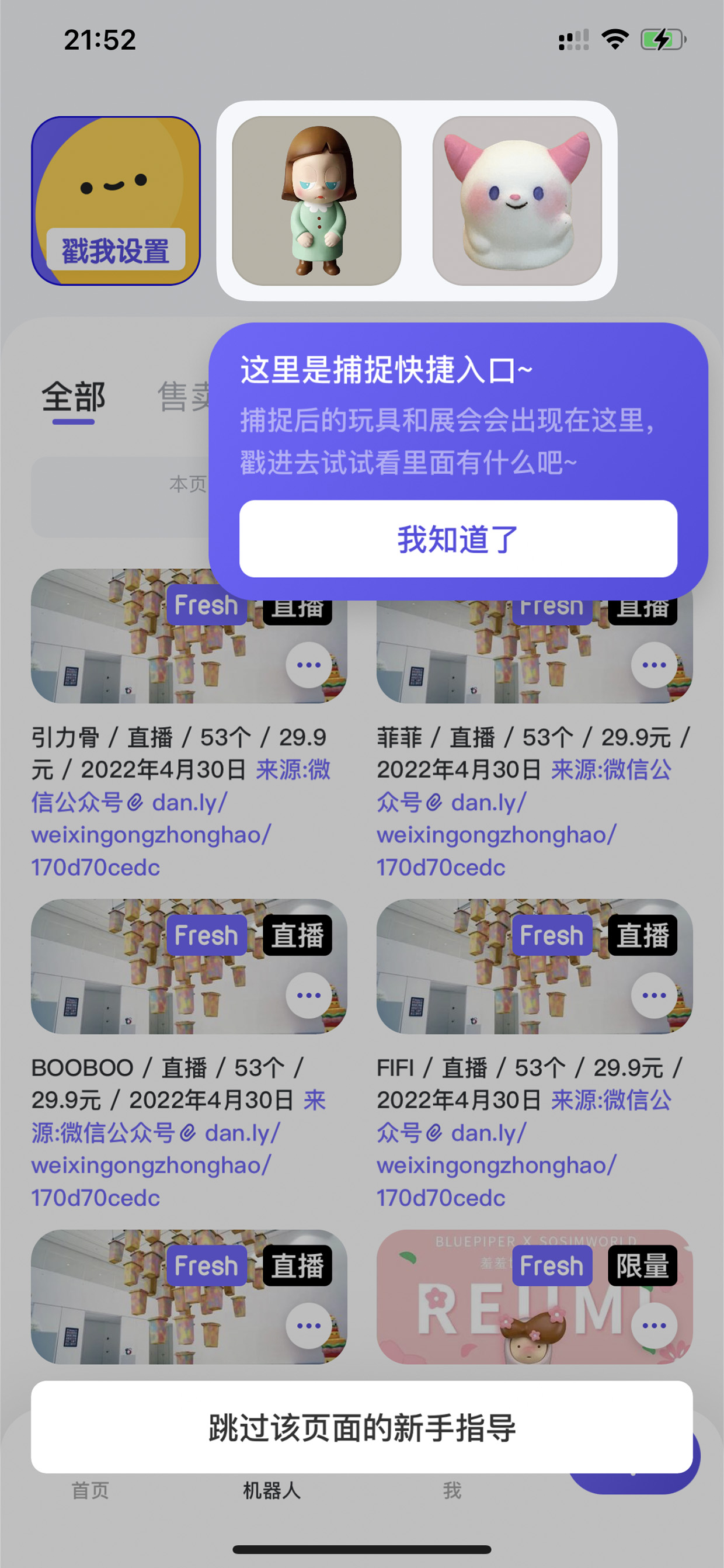Open more options on the 菲菲 card
724x1568 pixels.
click(x=654, y=665)
